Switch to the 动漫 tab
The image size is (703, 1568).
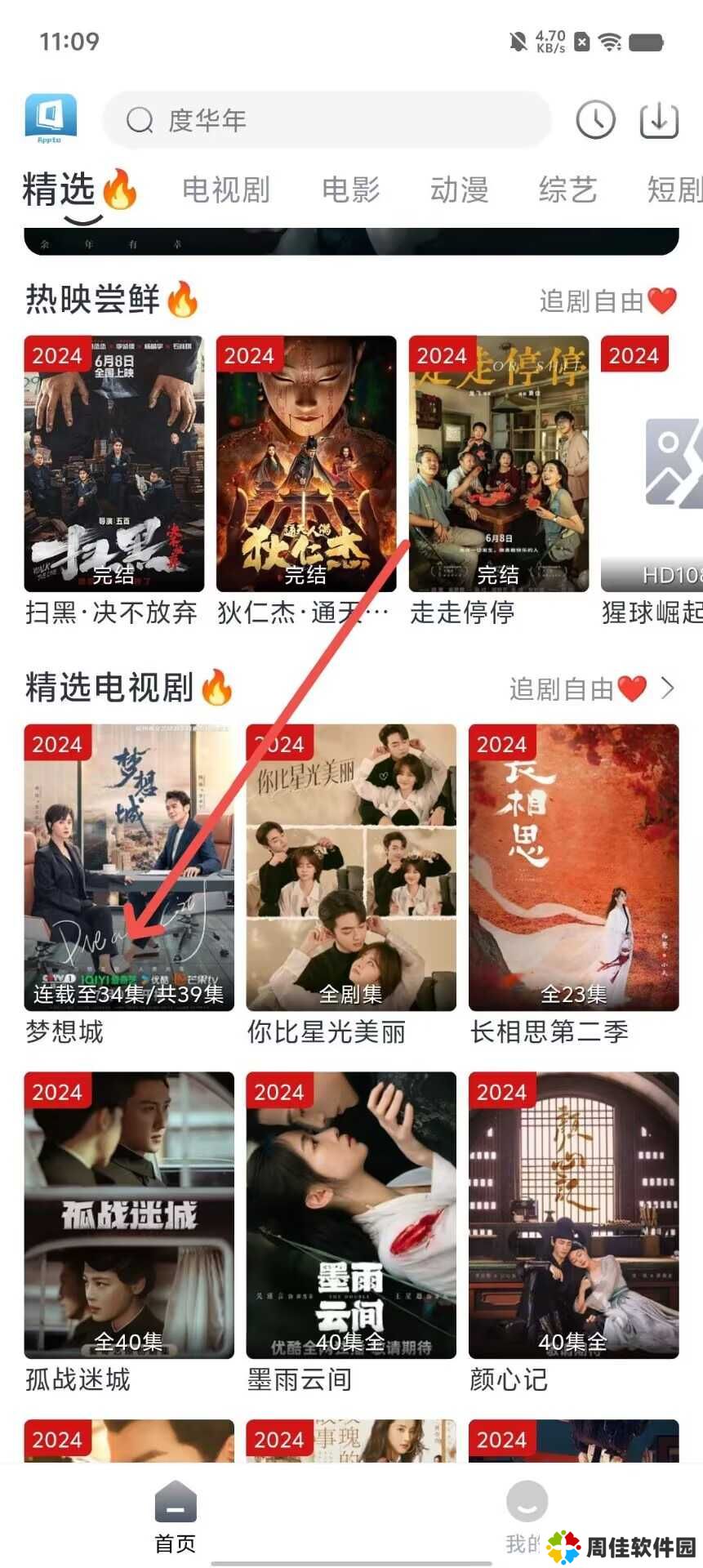click(x=459, y=190)
